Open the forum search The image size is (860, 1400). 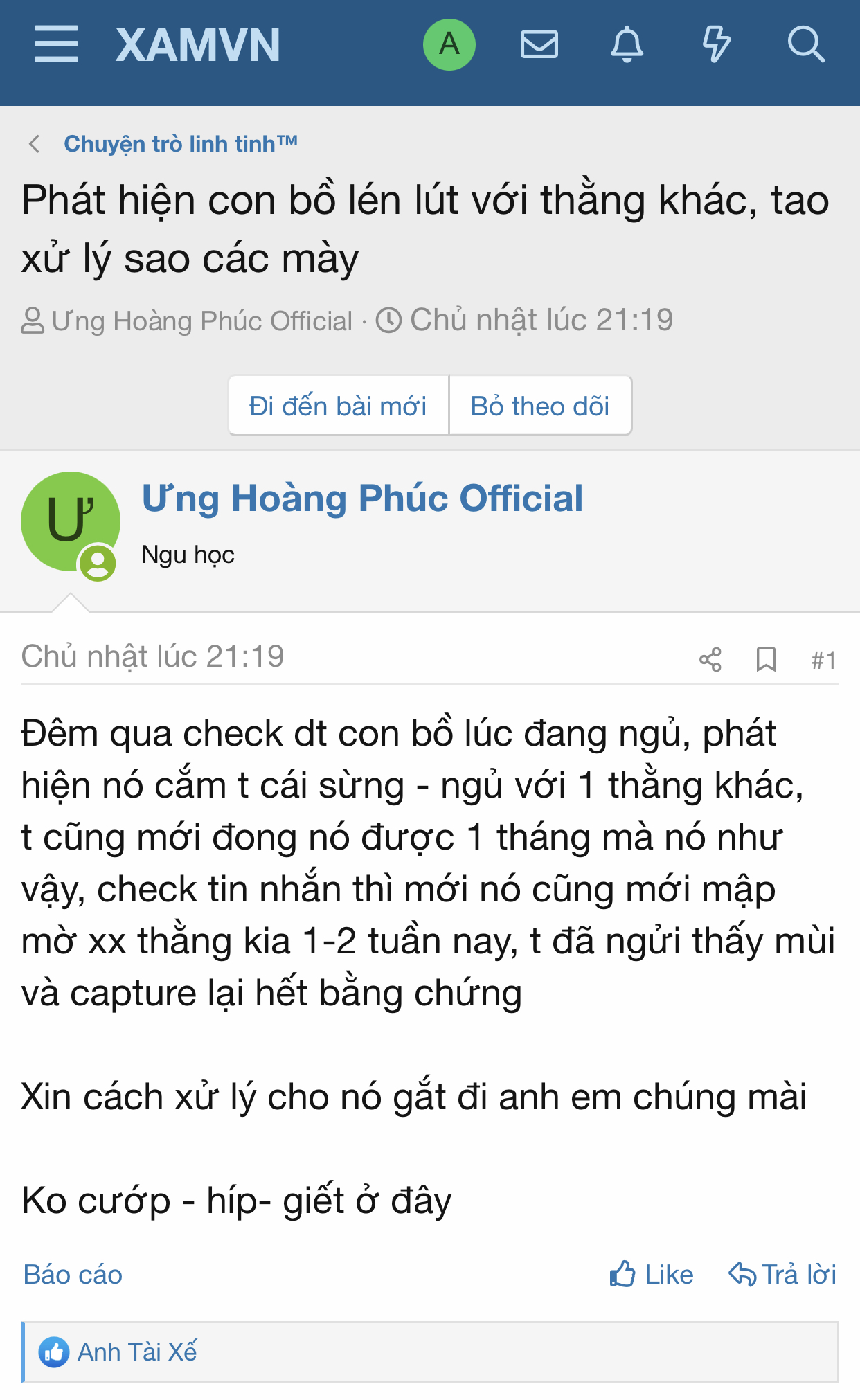806,45
